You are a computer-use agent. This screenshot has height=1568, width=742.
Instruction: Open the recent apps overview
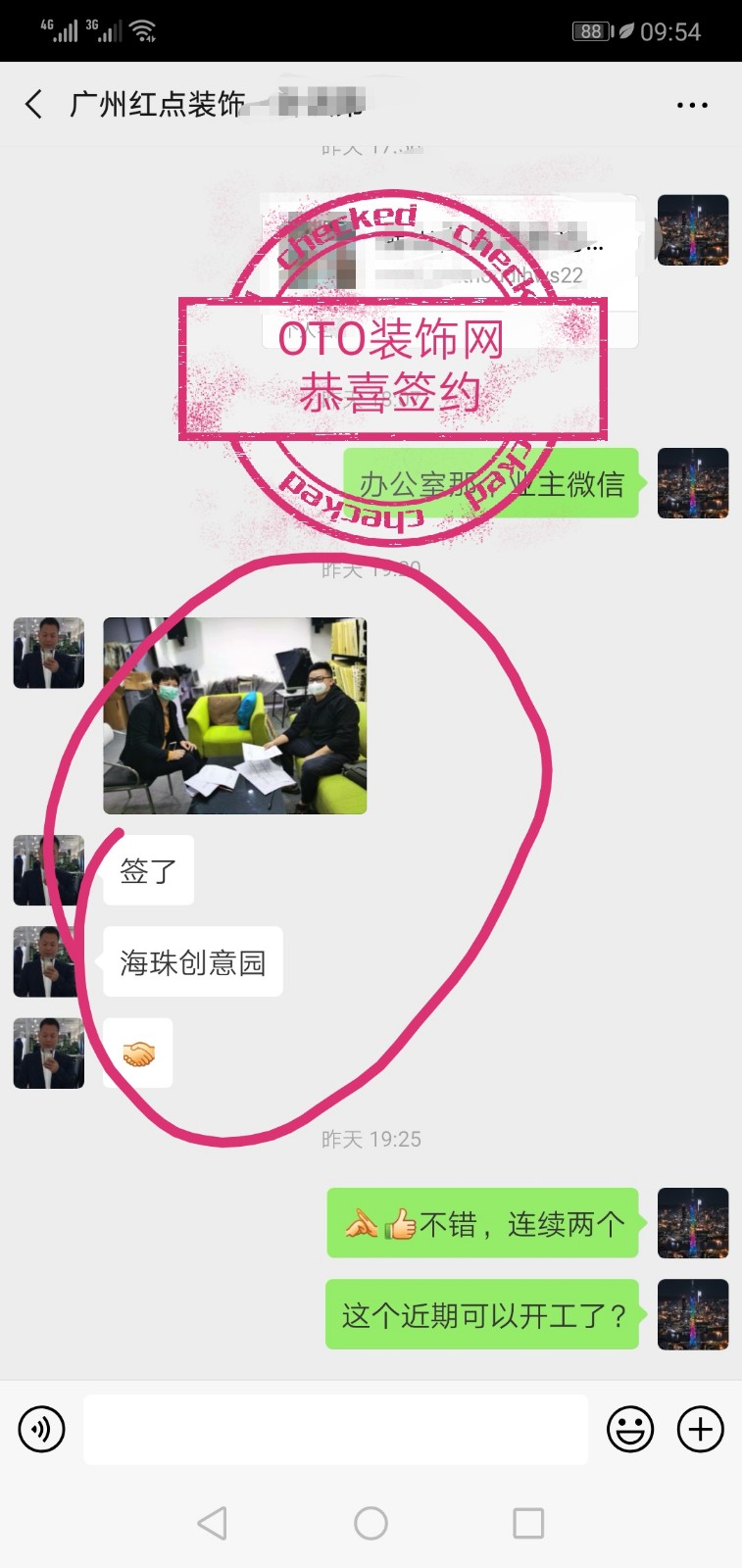[x=528, y=1523]
